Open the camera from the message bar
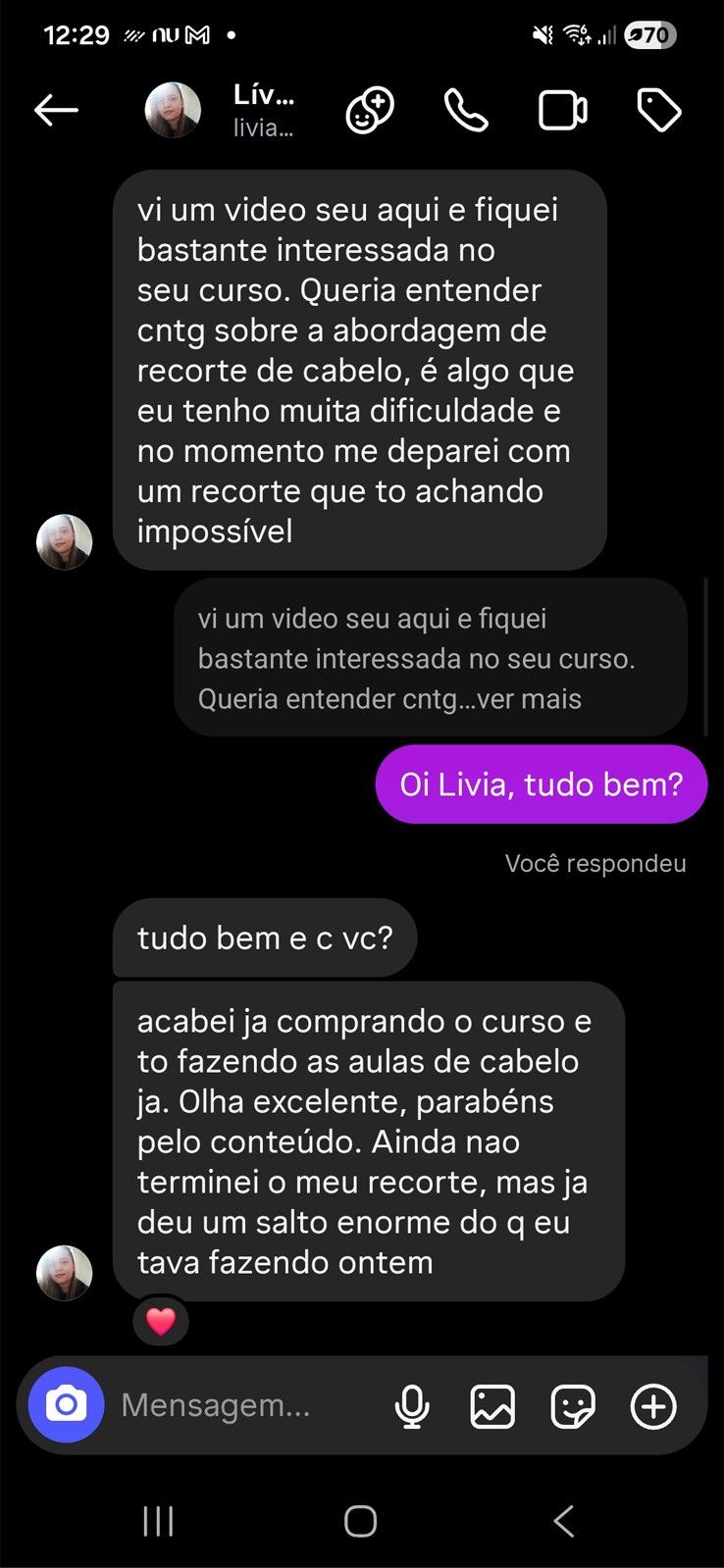 pos(66,1405)
